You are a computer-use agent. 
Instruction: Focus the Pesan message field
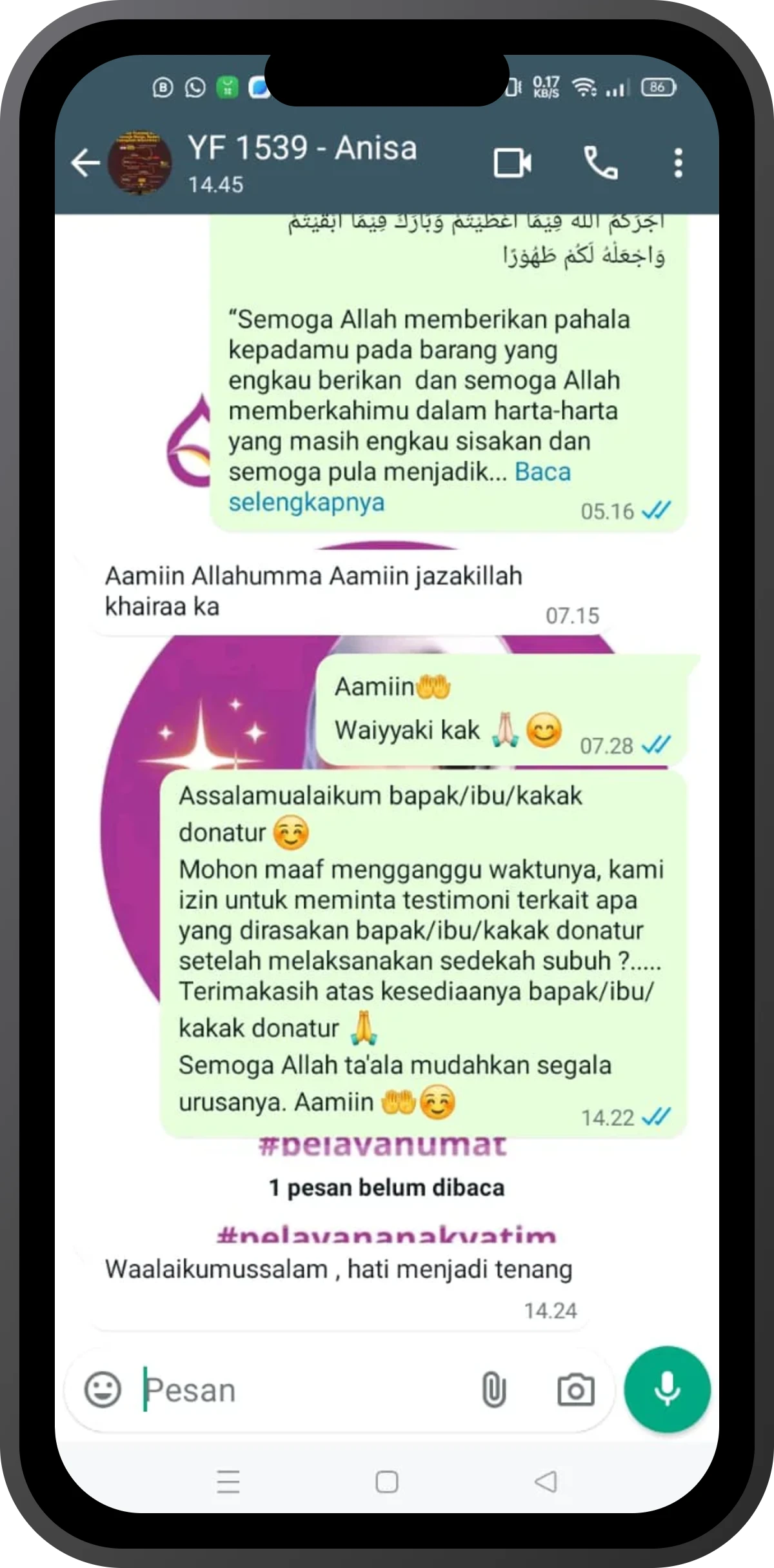303,1389
